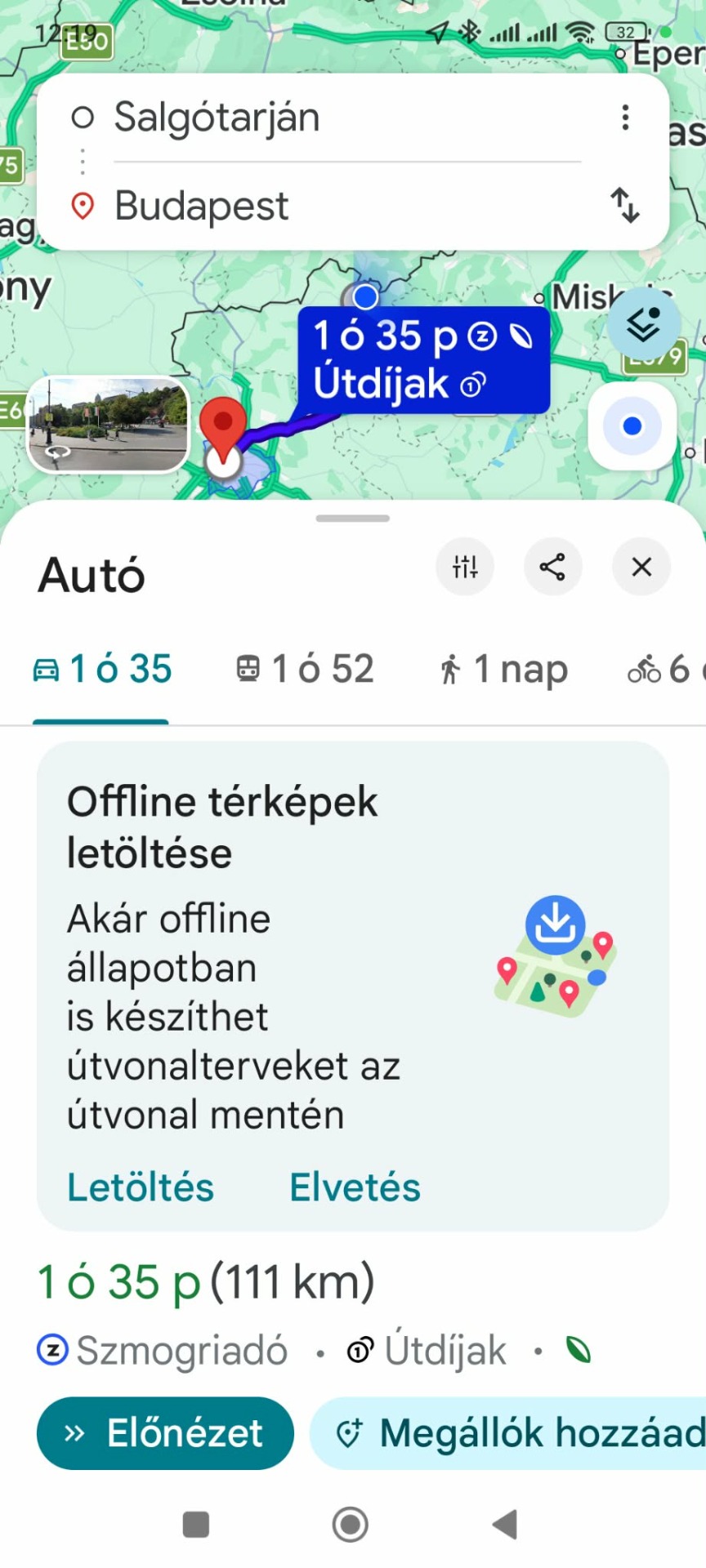The image size is (706, 1568).
Task: Go back using system back button
Action: tap(506, 1524)
